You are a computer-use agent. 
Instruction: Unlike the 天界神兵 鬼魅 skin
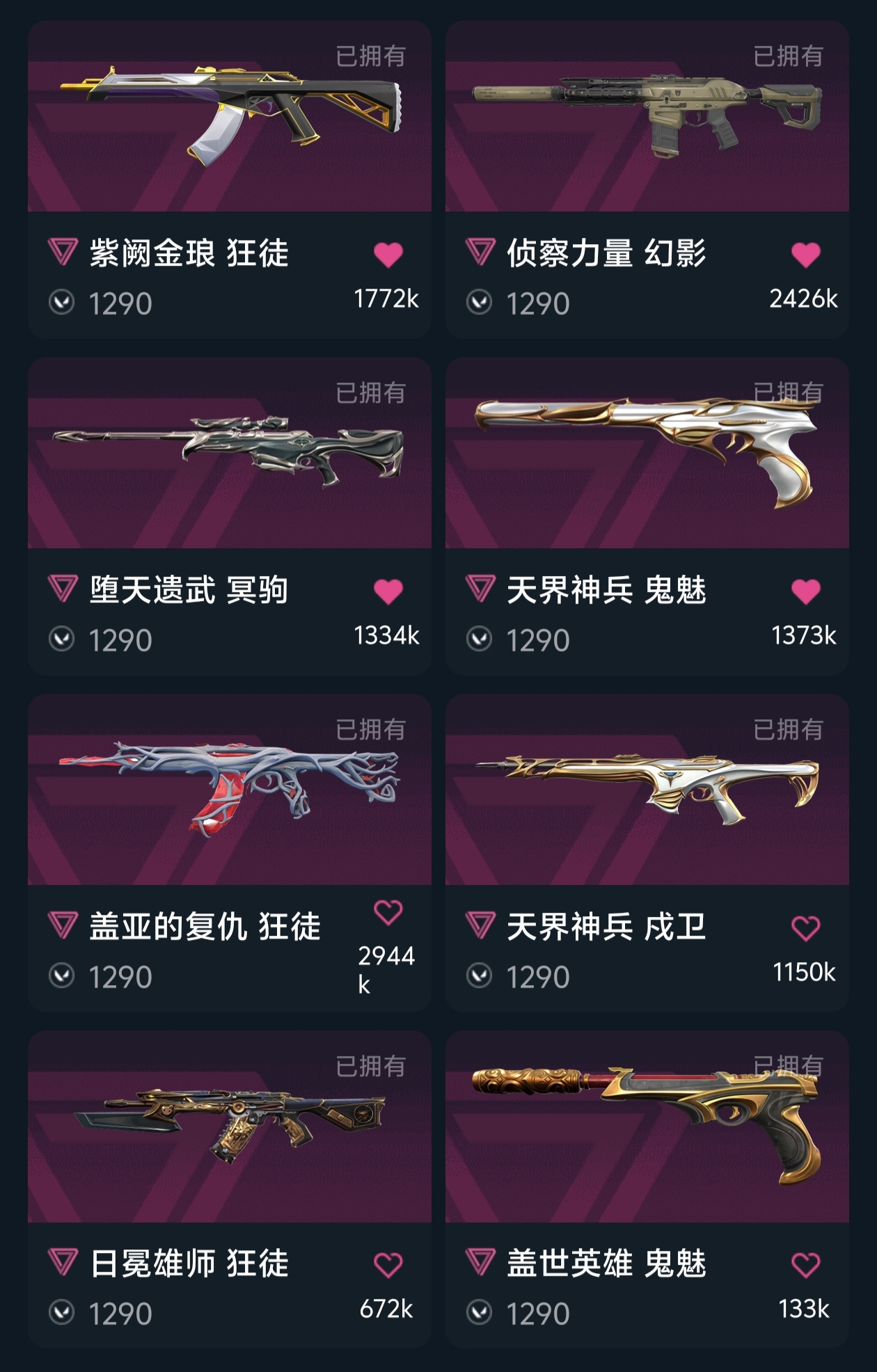pos(805,591)
